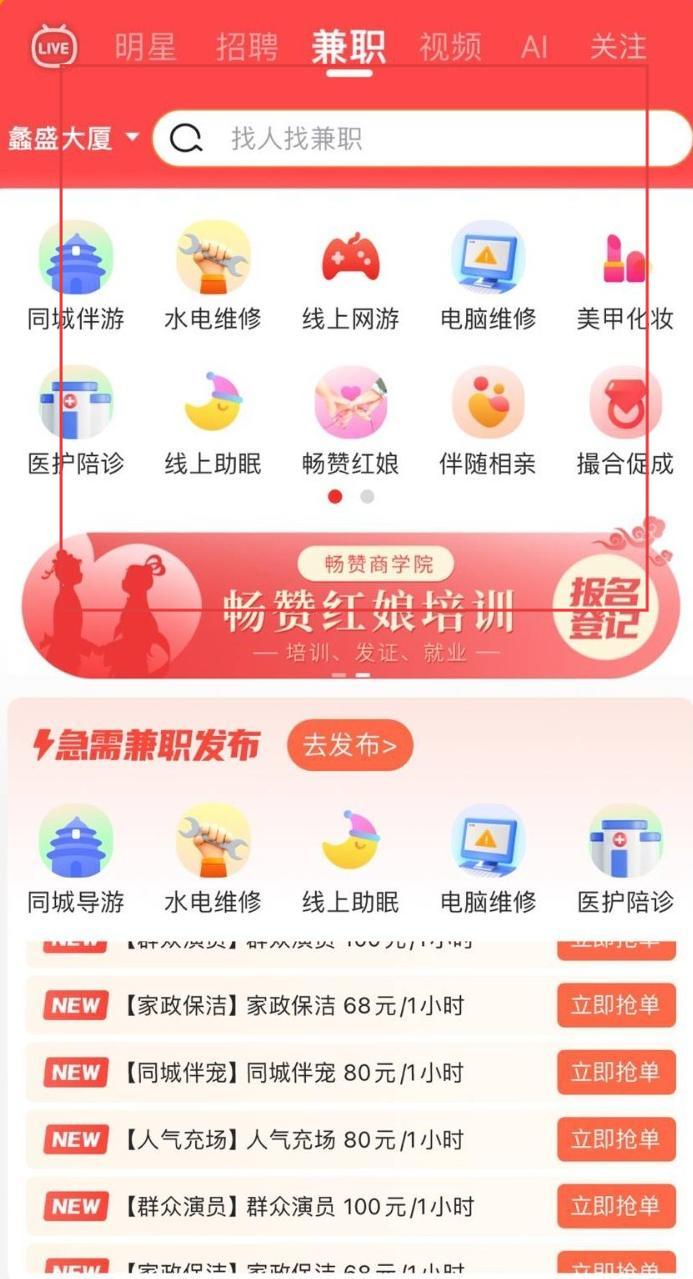
Task: Open the LIVE icon
Action: point(53,46)
